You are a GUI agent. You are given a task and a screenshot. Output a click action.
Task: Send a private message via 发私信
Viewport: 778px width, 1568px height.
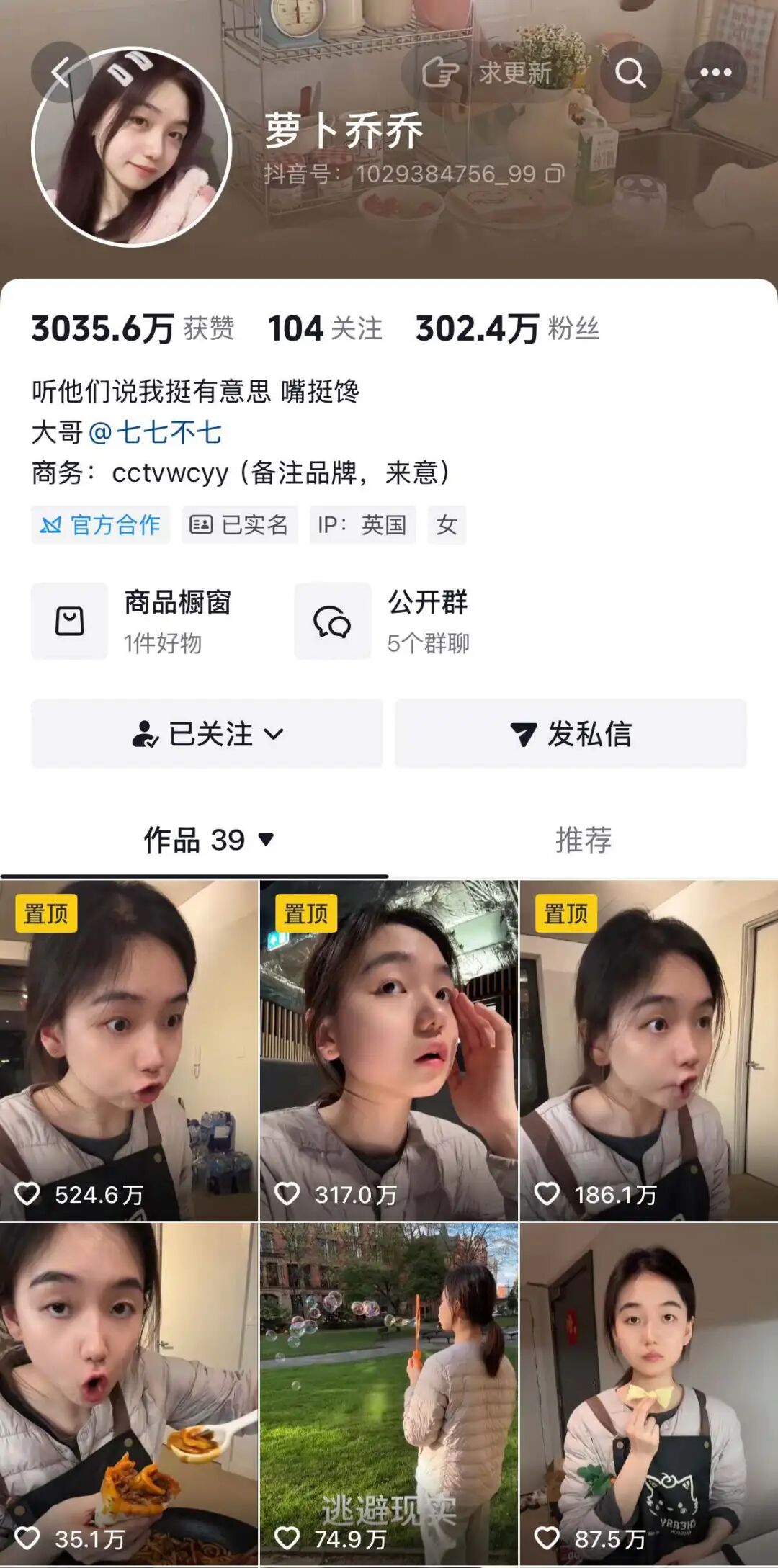(x=571, y=734)
